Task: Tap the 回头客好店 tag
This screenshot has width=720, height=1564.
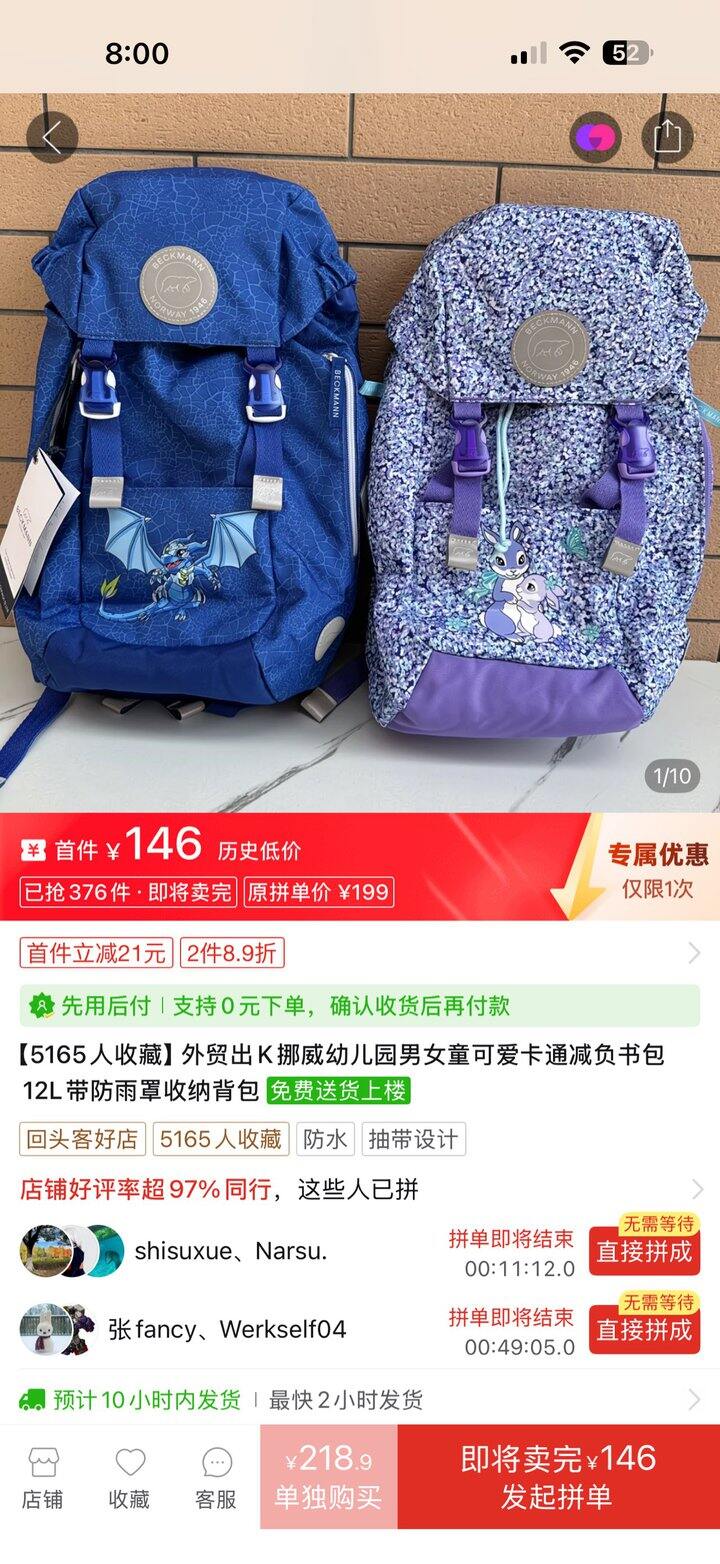Action: pos(83,1139)
